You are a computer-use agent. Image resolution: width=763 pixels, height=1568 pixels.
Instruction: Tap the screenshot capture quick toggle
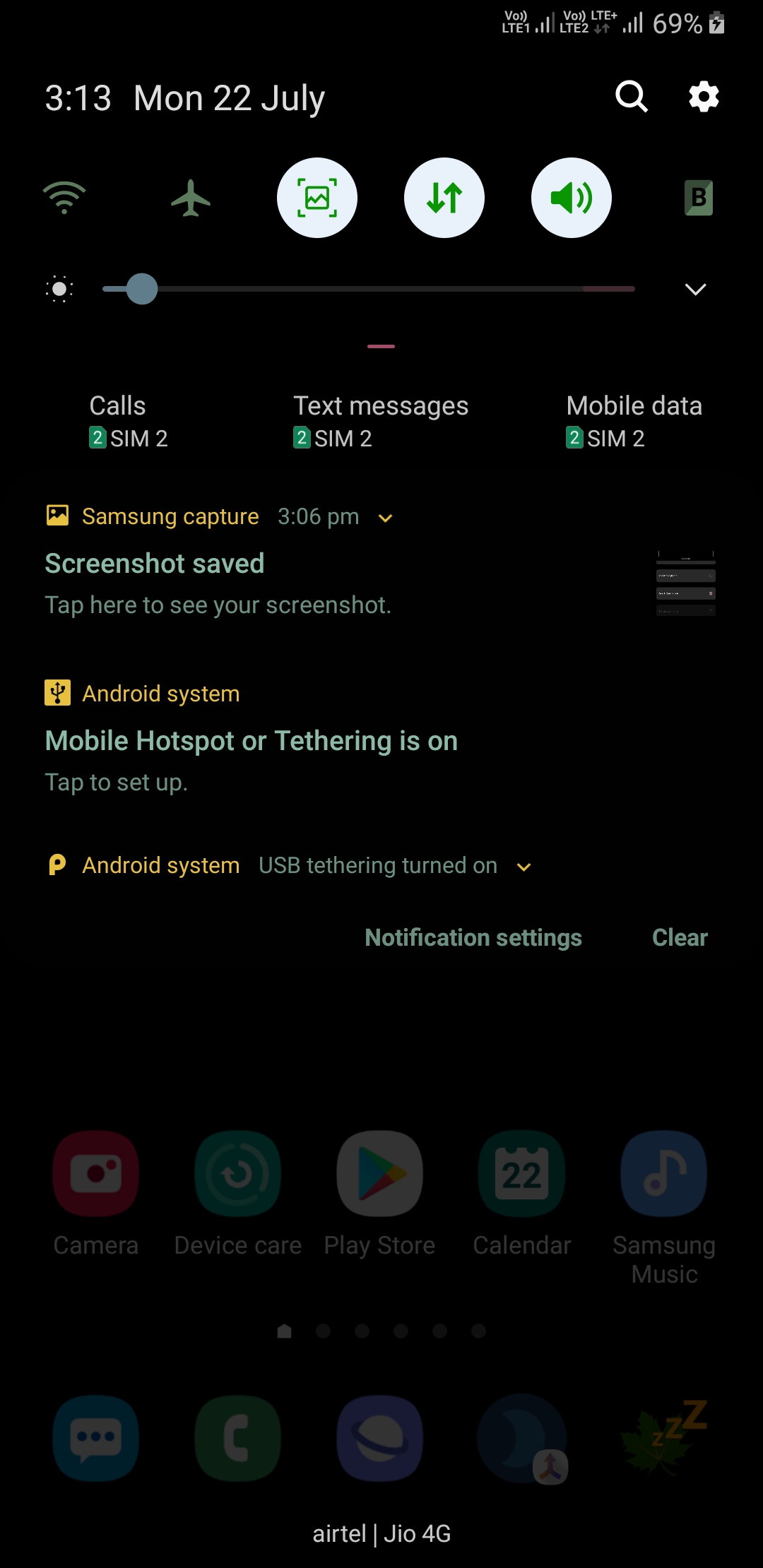pyautogui.click(x=317, y=198)
